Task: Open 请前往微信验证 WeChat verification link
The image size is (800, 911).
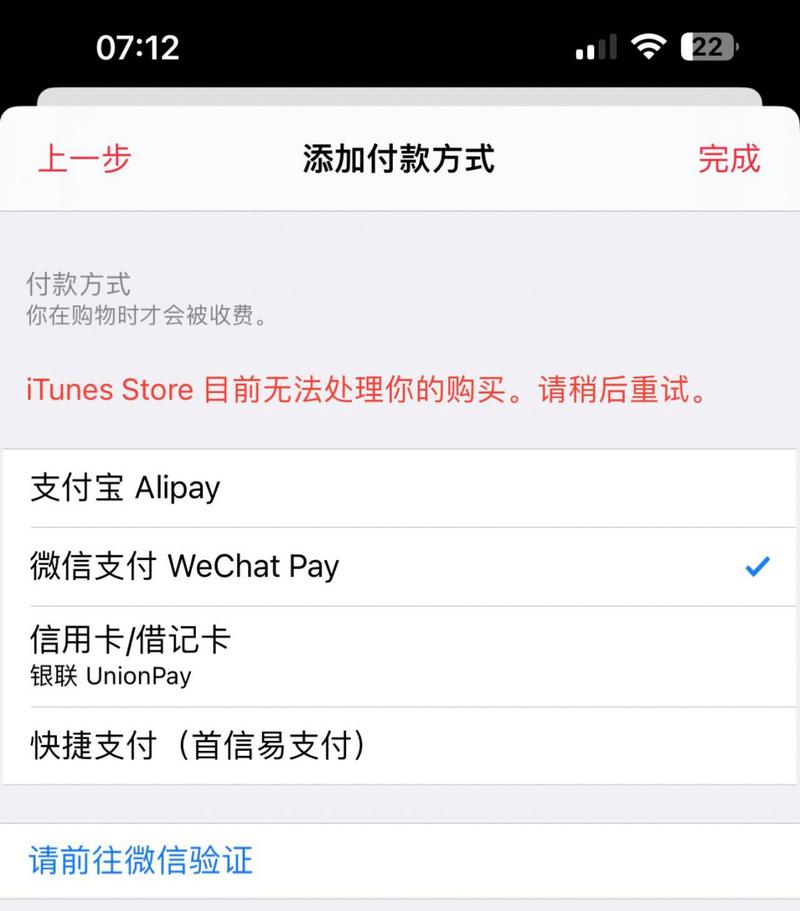Action: 139,859
